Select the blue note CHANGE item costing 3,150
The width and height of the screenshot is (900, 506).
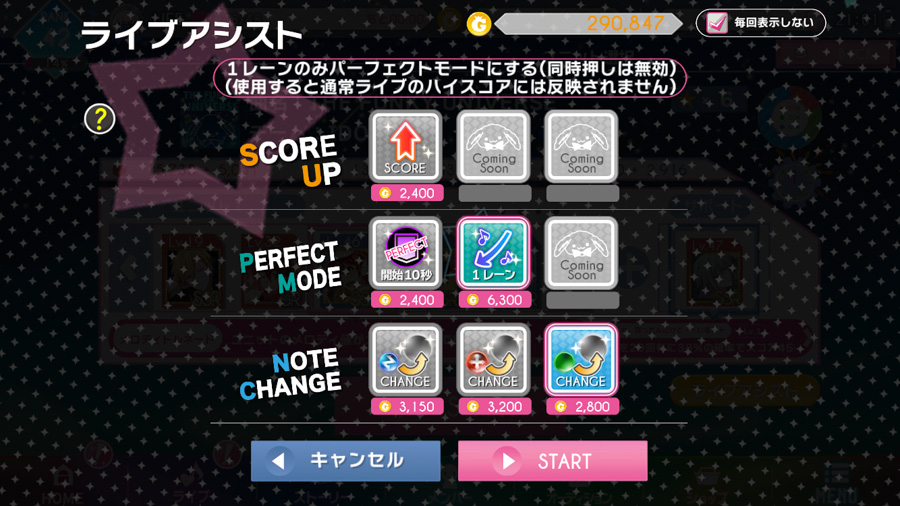click(405, 359)
